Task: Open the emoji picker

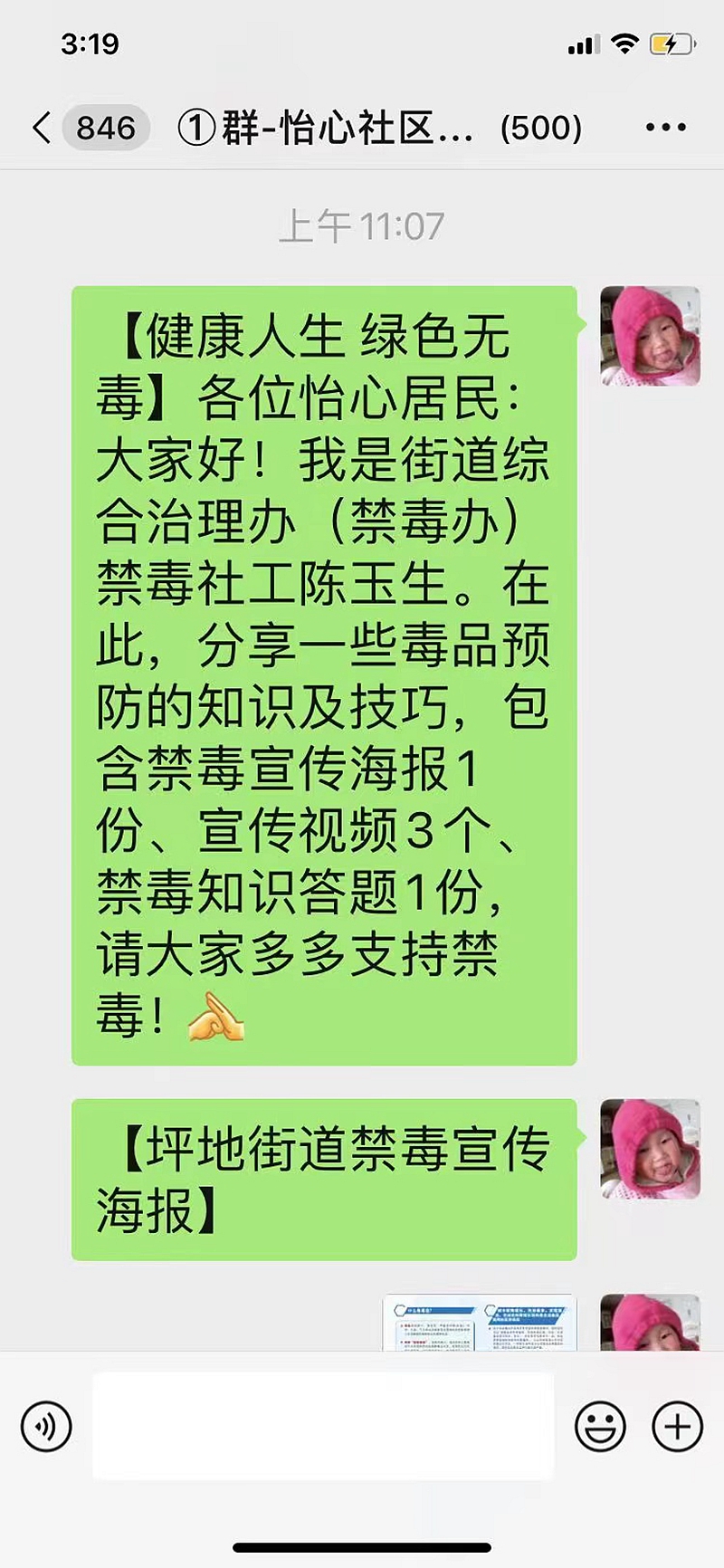Action: tap(600, 1427)
